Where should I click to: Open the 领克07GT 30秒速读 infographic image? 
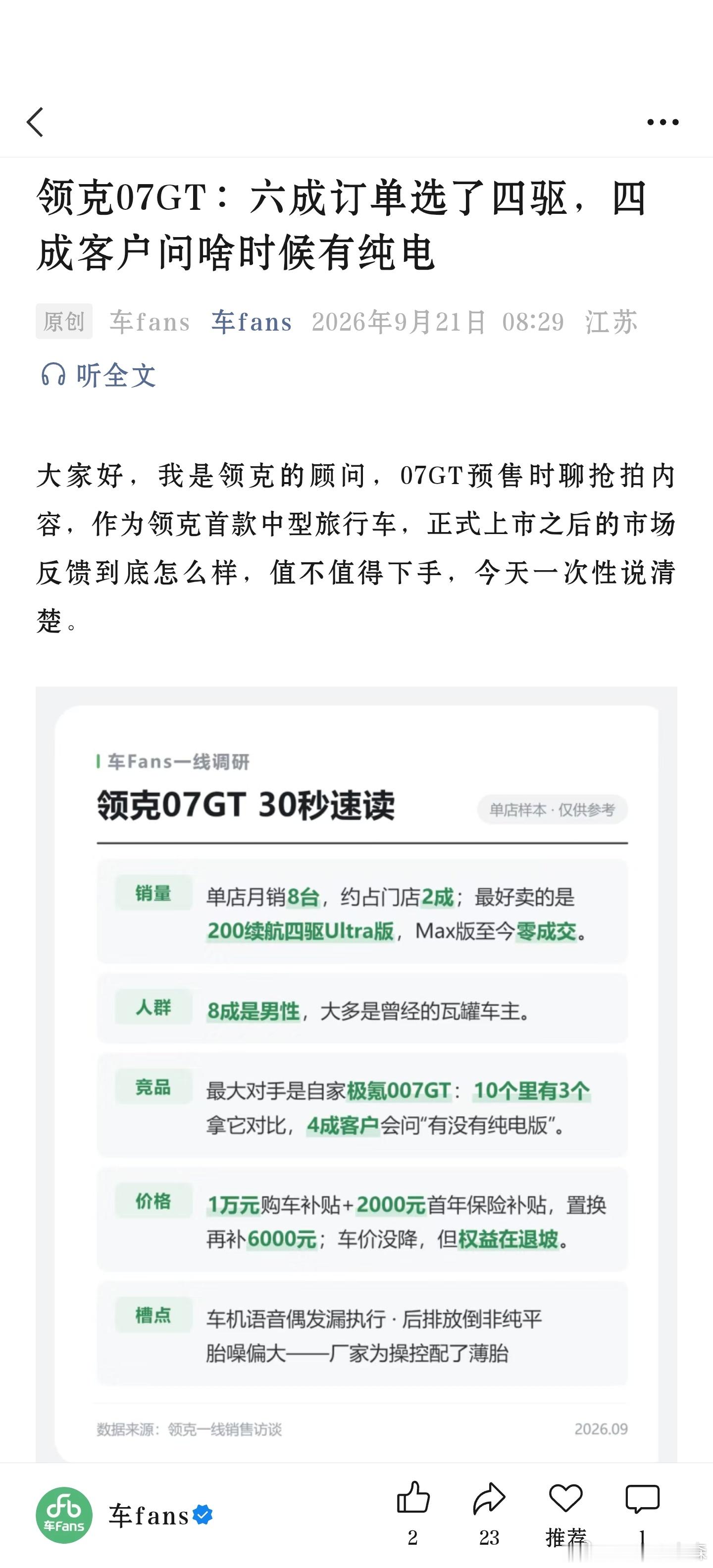coord(356,1075)
